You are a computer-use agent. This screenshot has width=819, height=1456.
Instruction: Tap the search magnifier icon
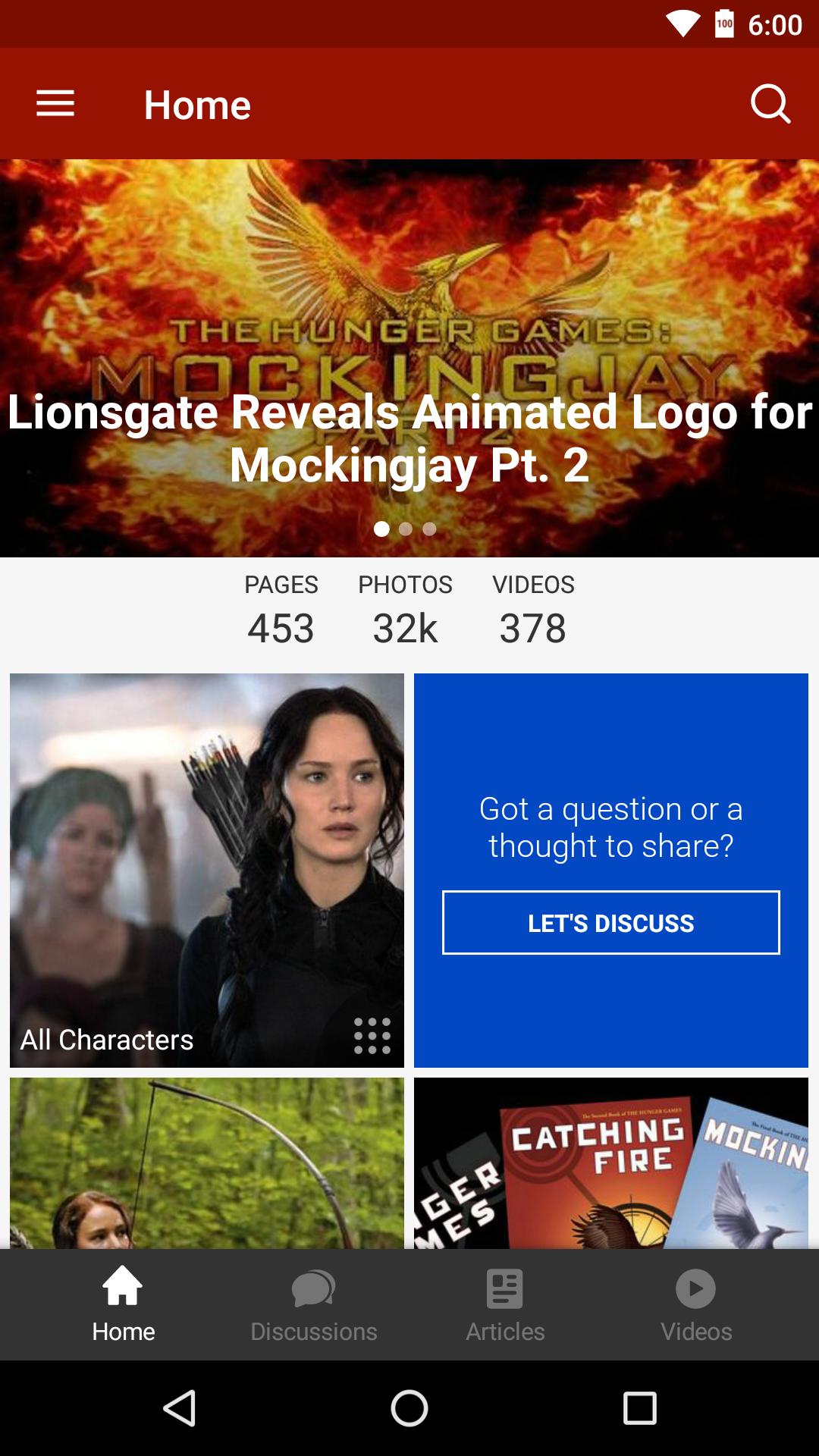(770, 104)
